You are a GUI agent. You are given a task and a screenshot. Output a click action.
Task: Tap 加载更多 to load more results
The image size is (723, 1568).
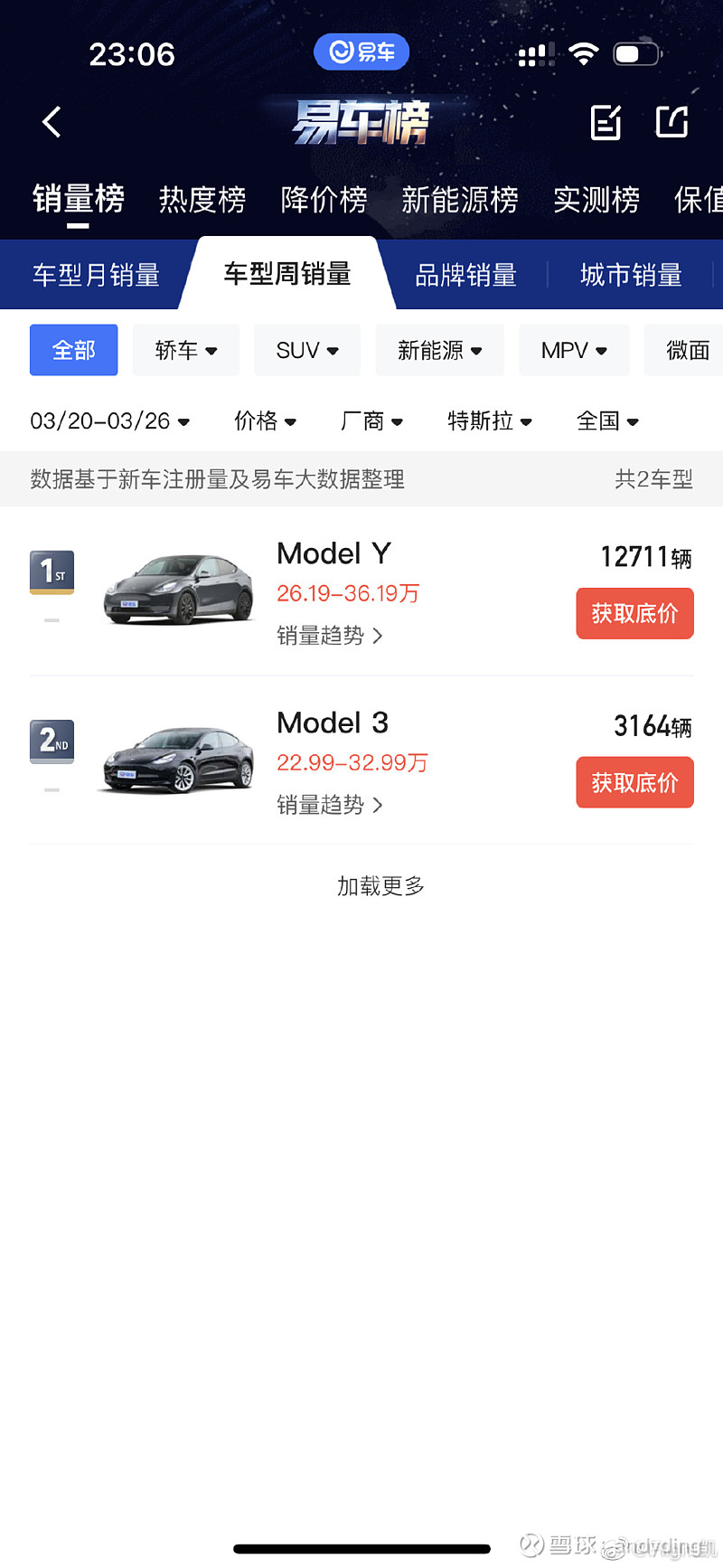pyautogui.click(x=380, y=886)
